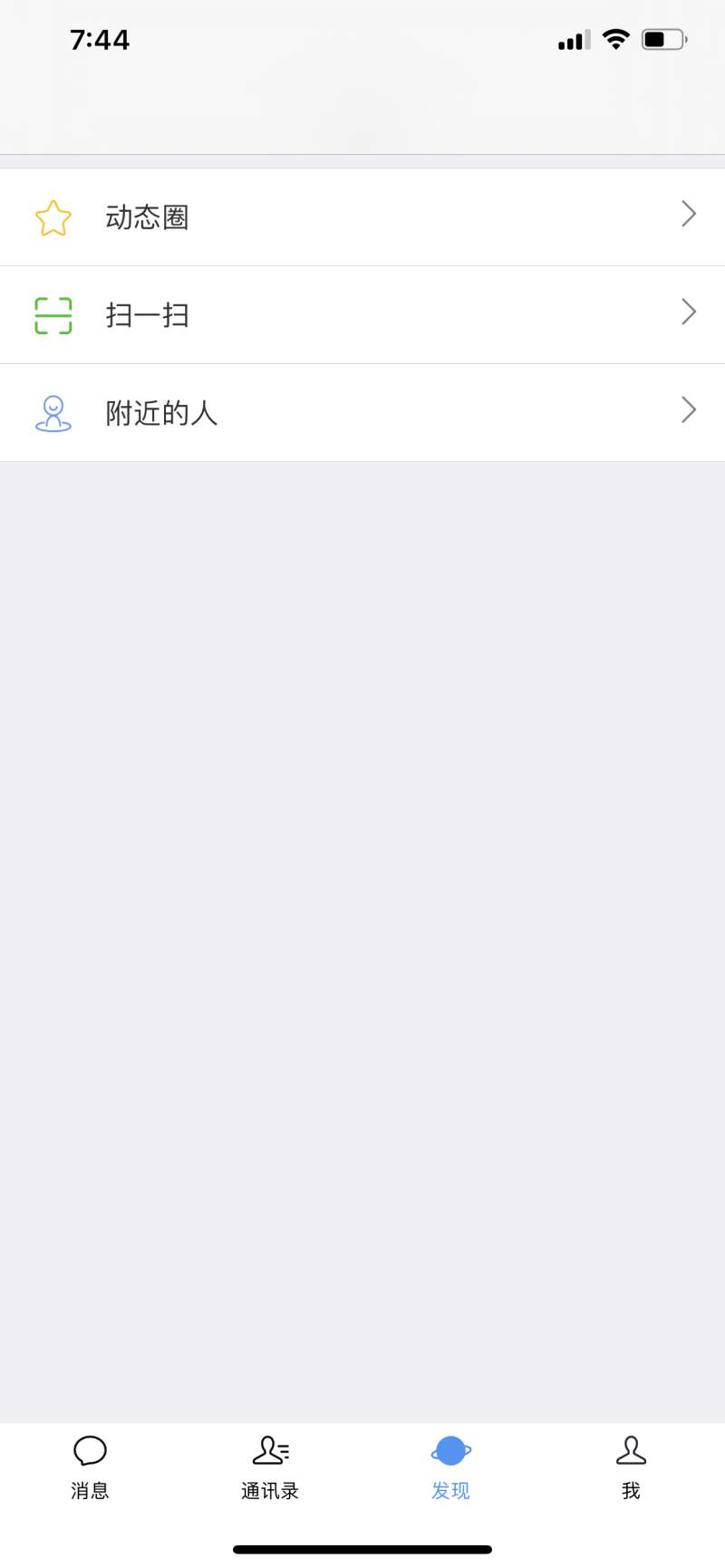The height and width of the screenshot is (1568, 725).
Task: Open the 动态圈 row
Action: [x=362, y=217]
